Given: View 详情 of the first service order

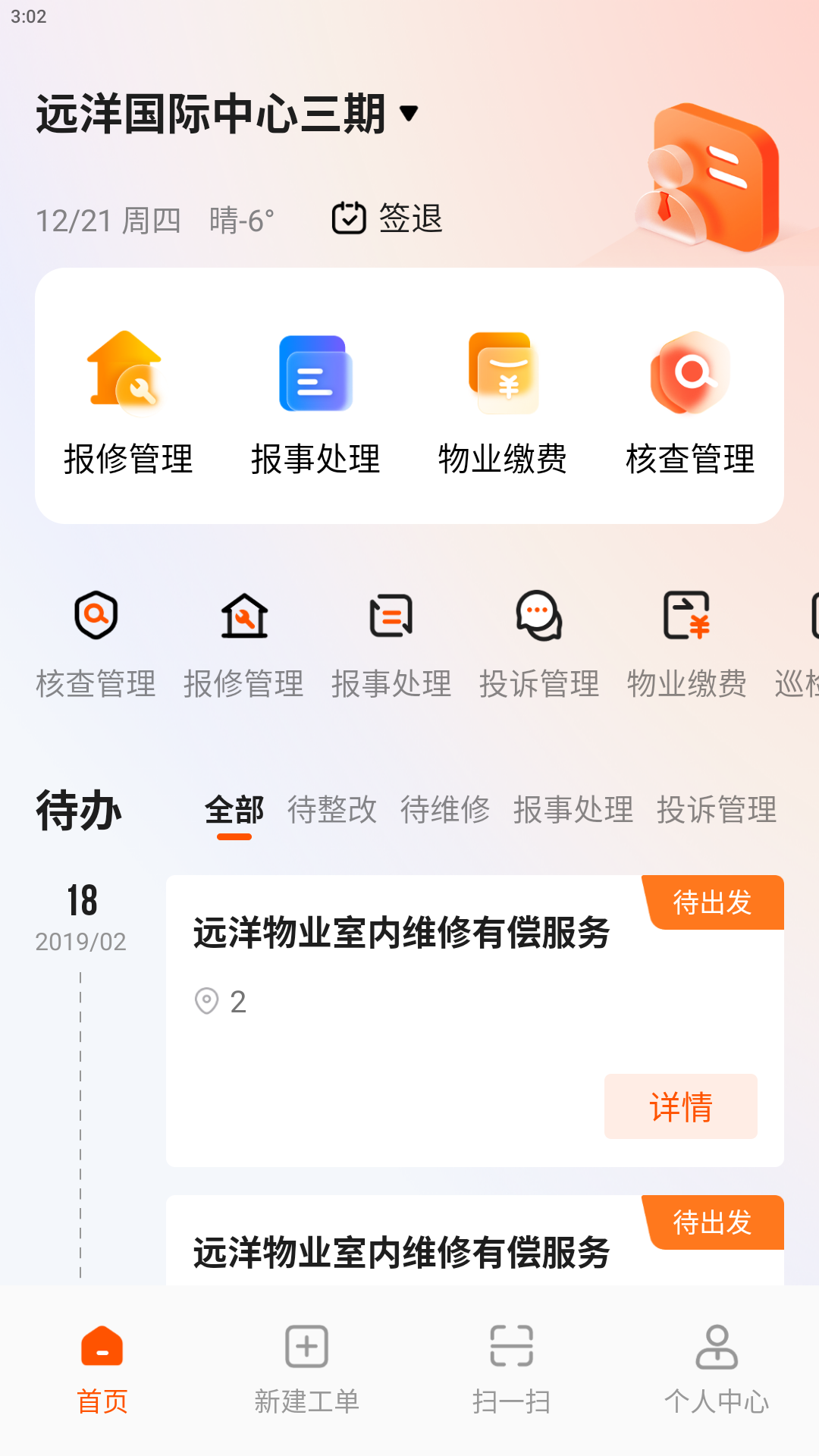Looking at the screenshot, I should click(680, 1106).
